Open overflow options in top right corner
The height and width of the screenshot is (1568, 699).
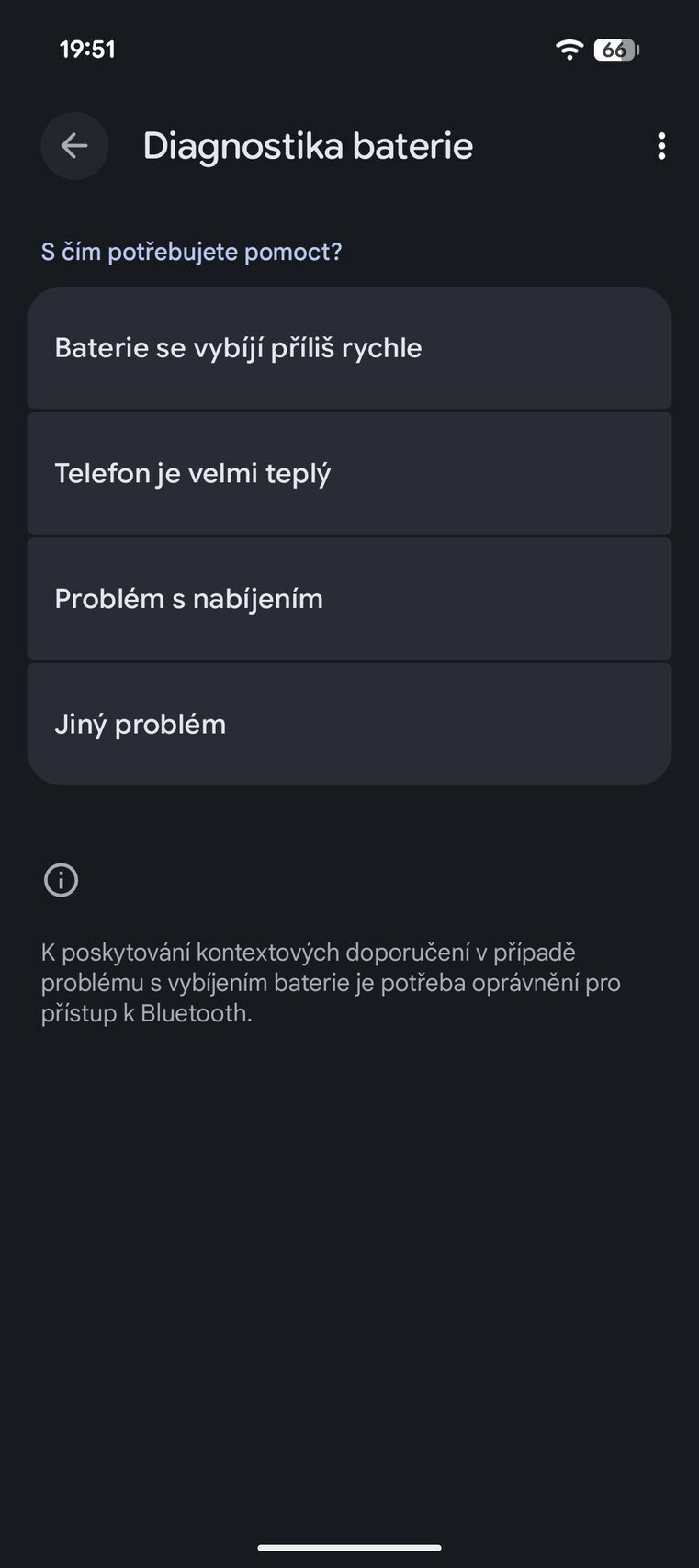pos(660,145)
